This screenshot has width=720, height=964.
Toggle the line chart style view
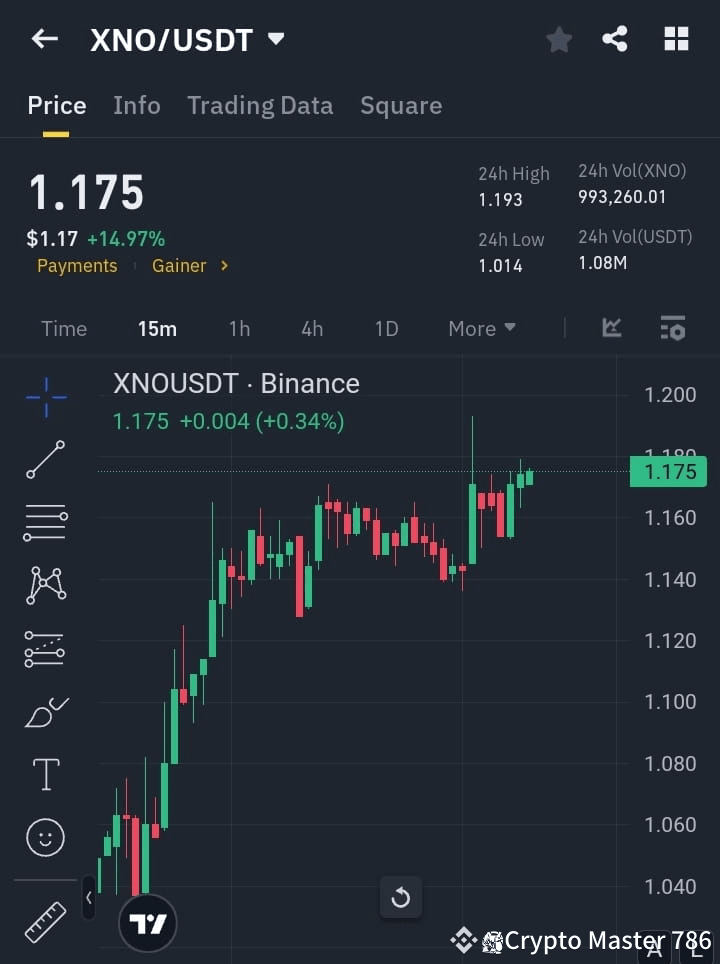tap(611, 328)
